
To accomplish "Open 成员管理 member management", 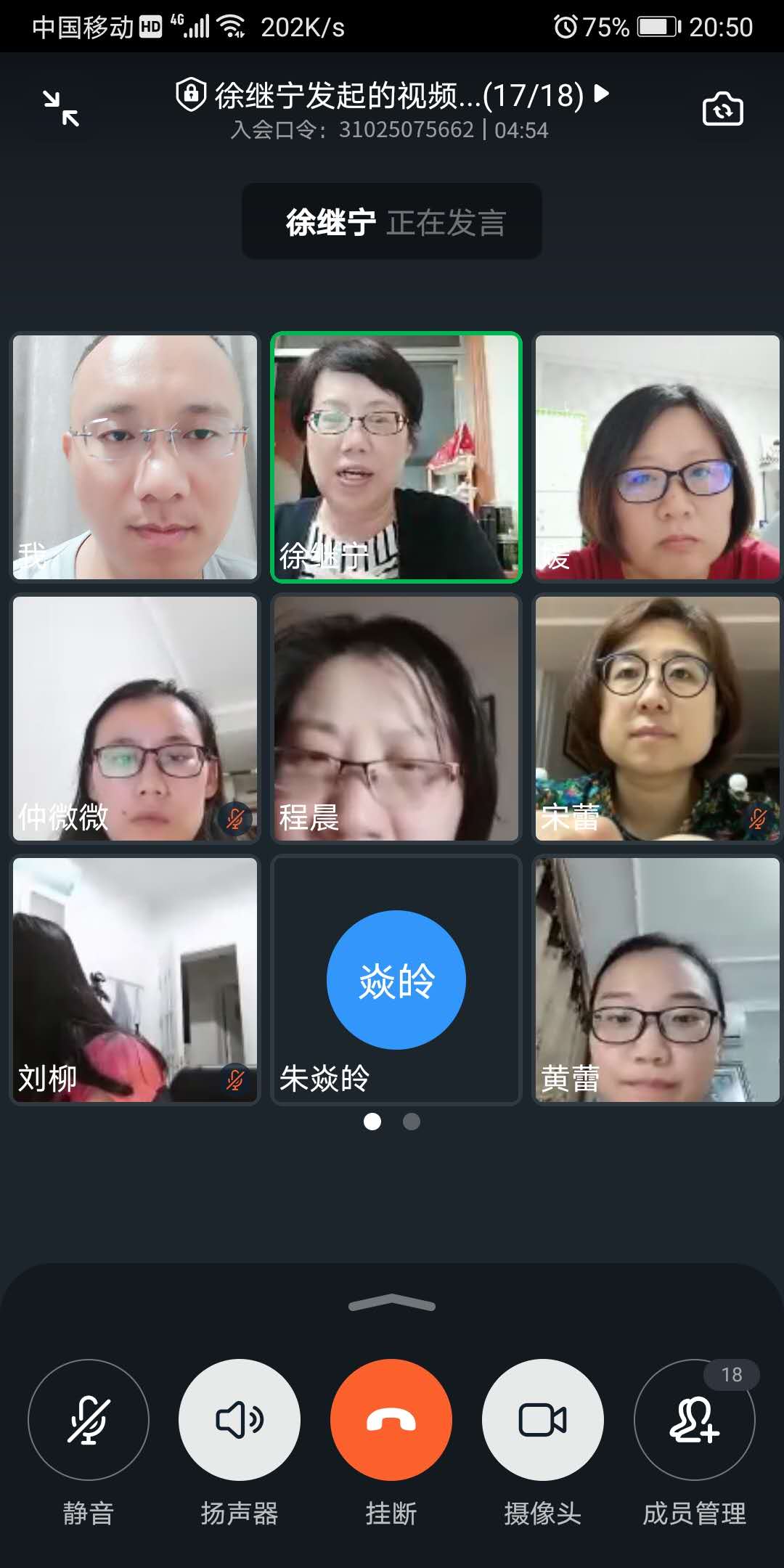I will pyautogui.click(x=694, y=1419).
